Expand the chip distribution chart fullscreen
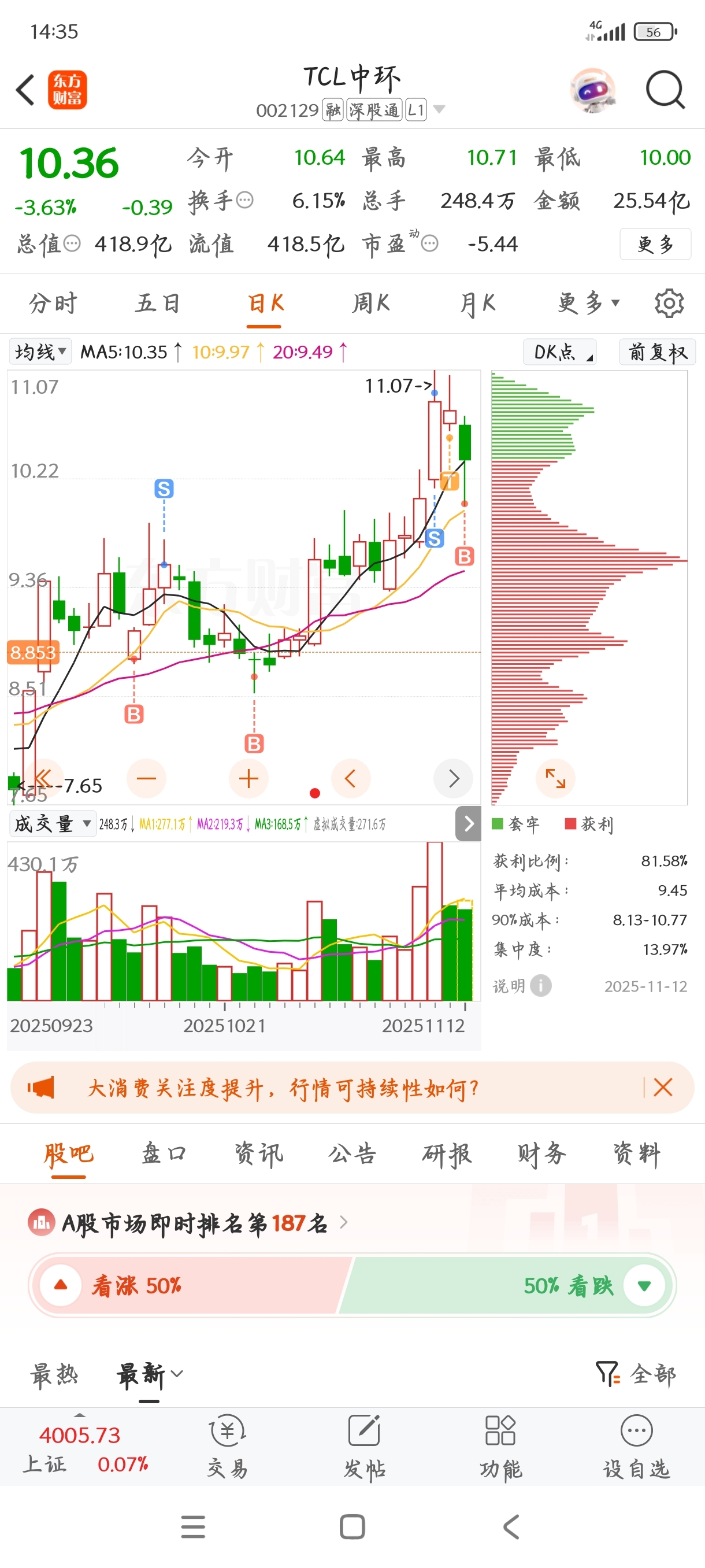This screenshot has height=1568, width=705. coord(555,779)
